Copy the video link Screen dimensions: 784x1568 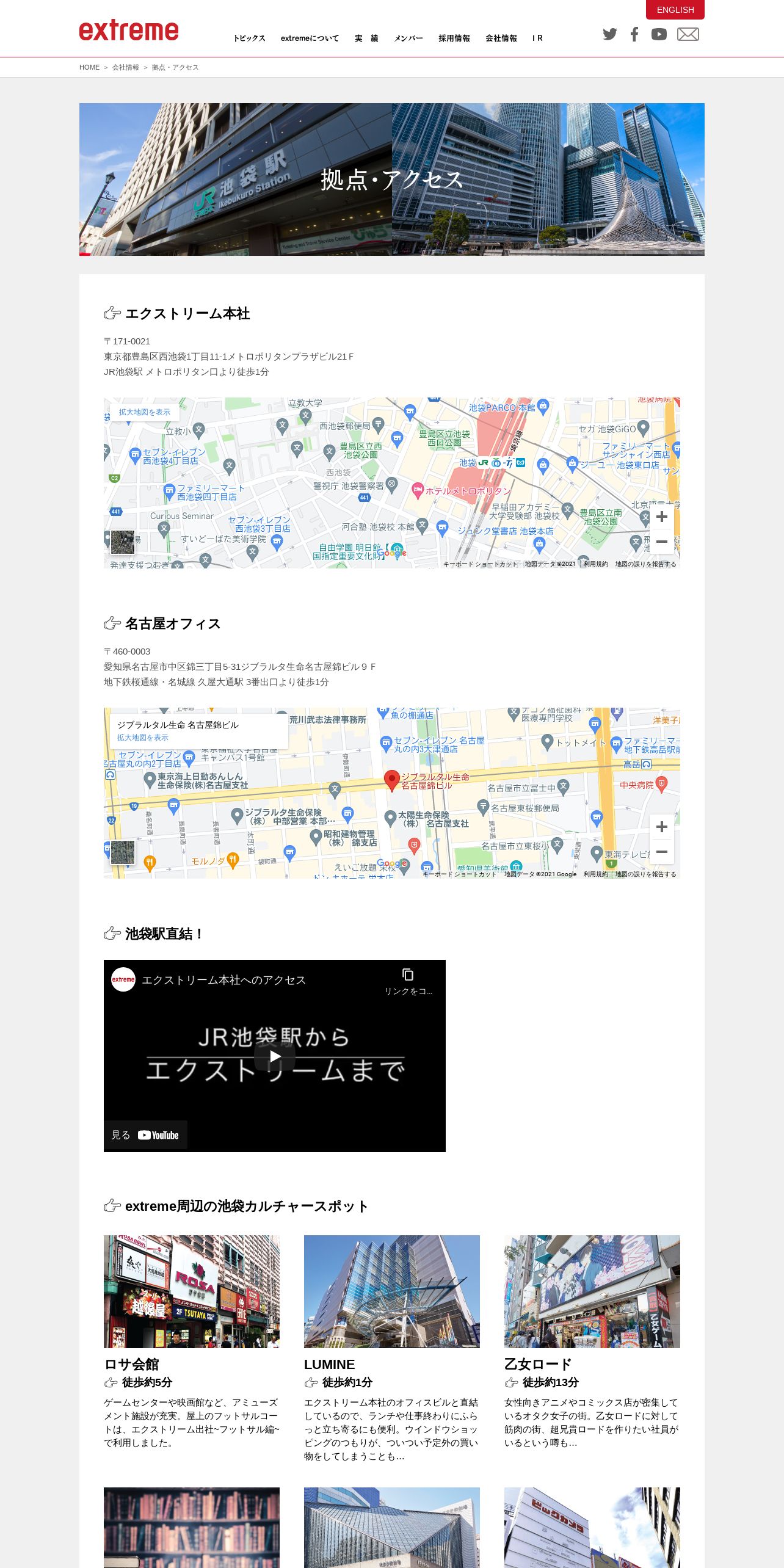pyautogui.click(x=408, y=979)
